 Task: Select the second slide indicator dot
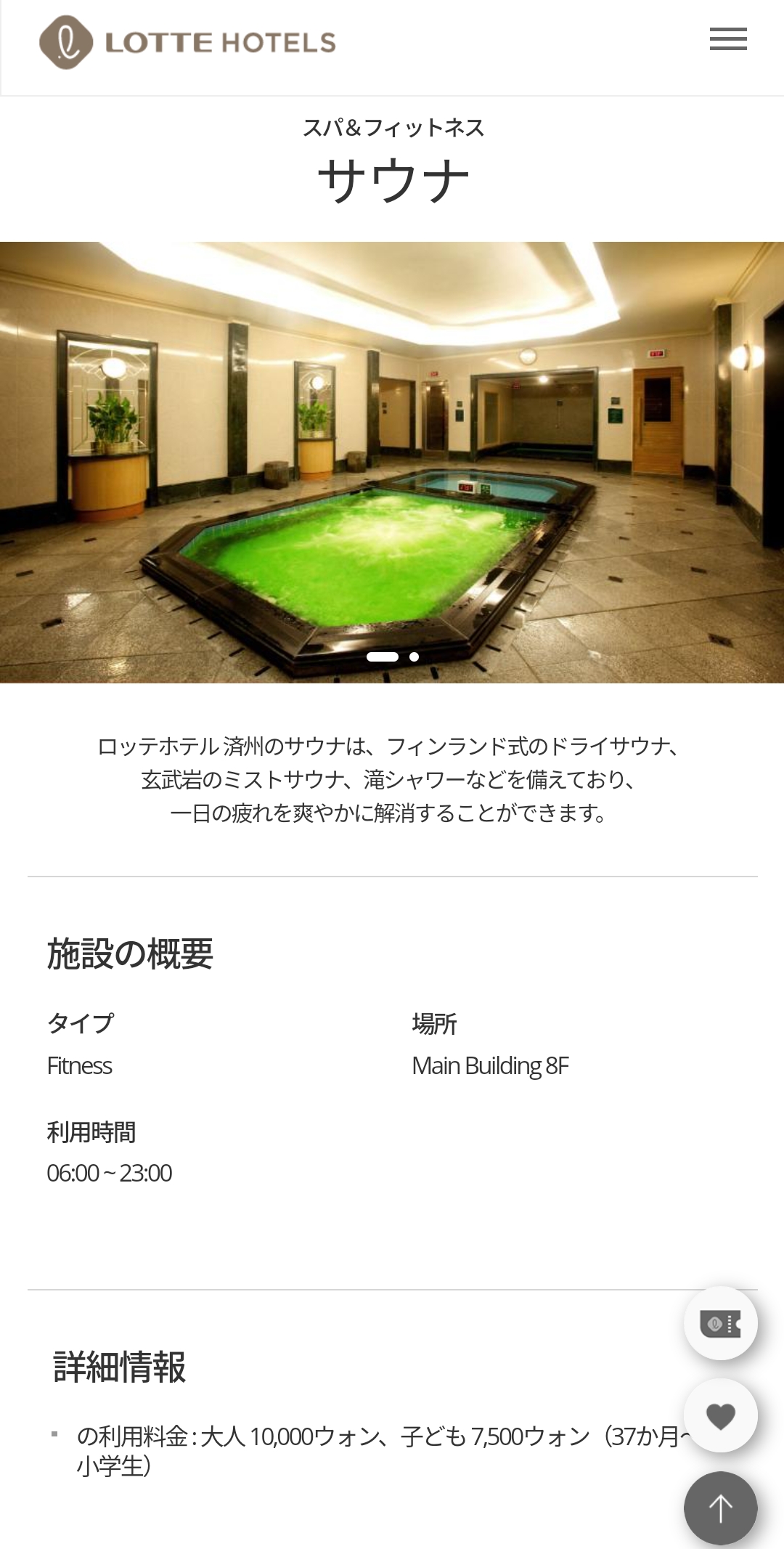[x=414, y=656]
